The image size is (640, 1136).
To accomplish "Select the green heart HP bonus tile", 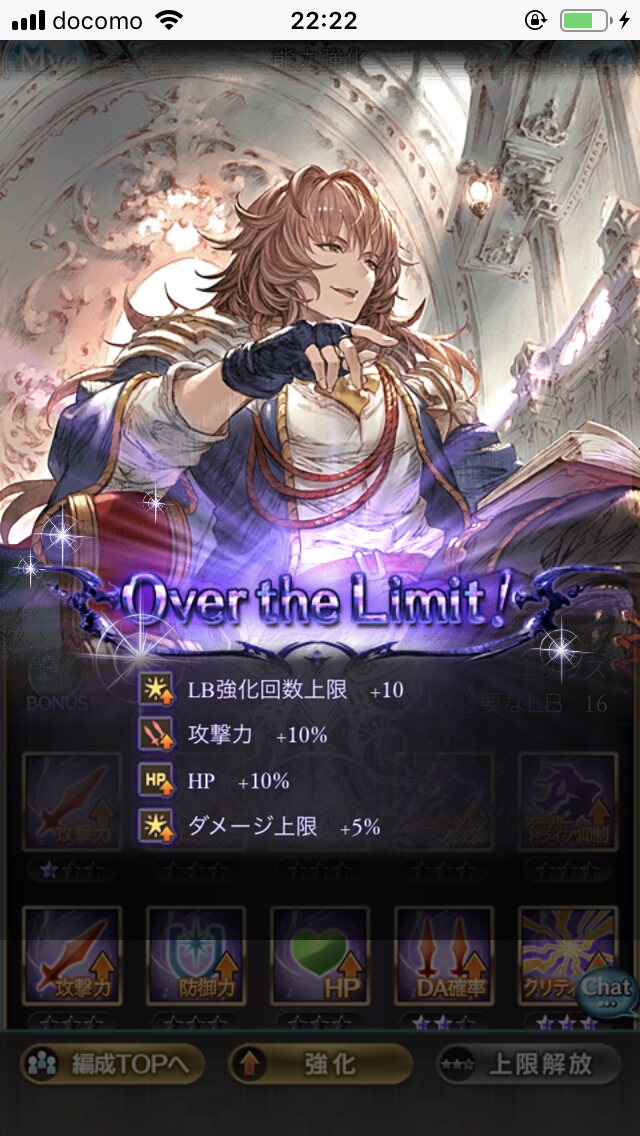I will click(x=320, y=956).
